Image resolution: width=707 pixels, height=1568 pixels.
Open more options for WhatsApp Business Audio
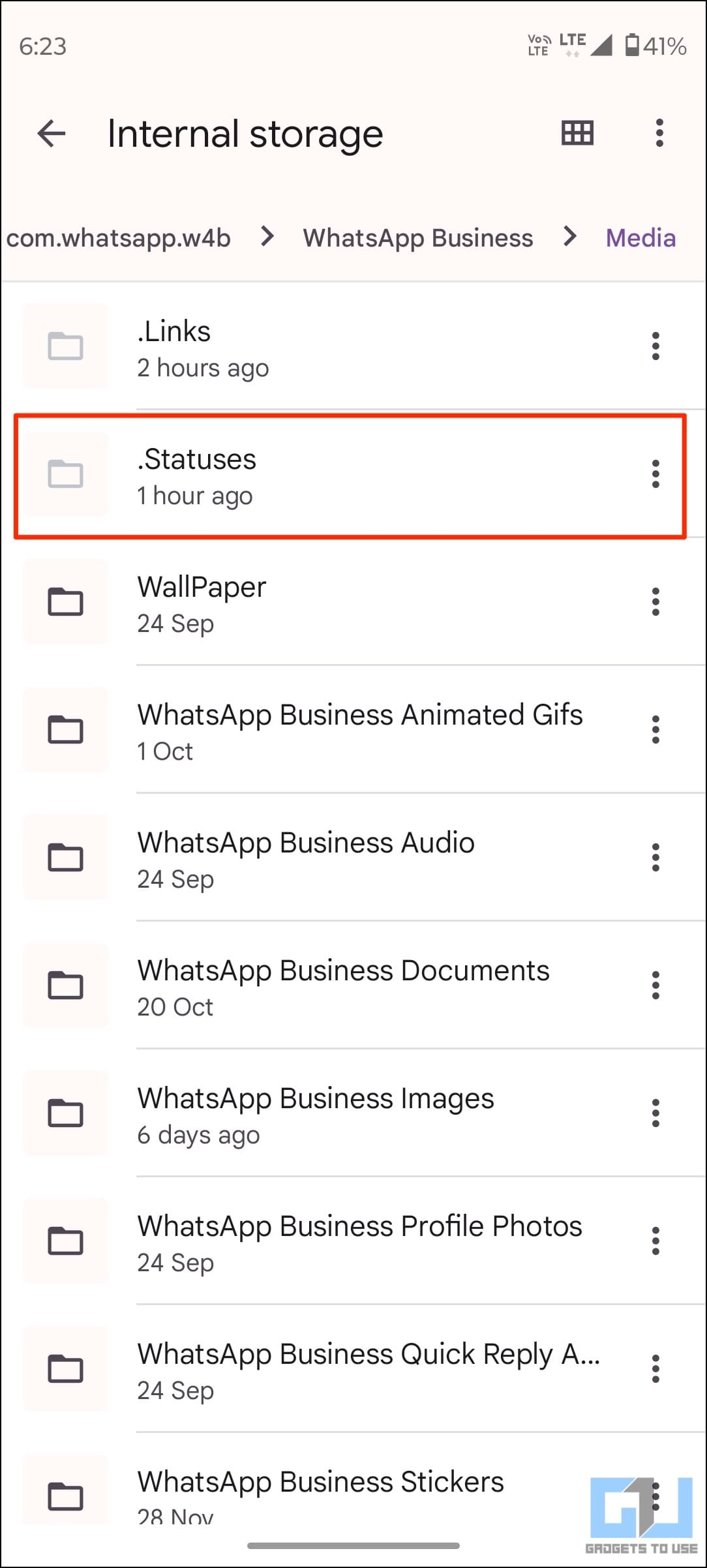655,858
